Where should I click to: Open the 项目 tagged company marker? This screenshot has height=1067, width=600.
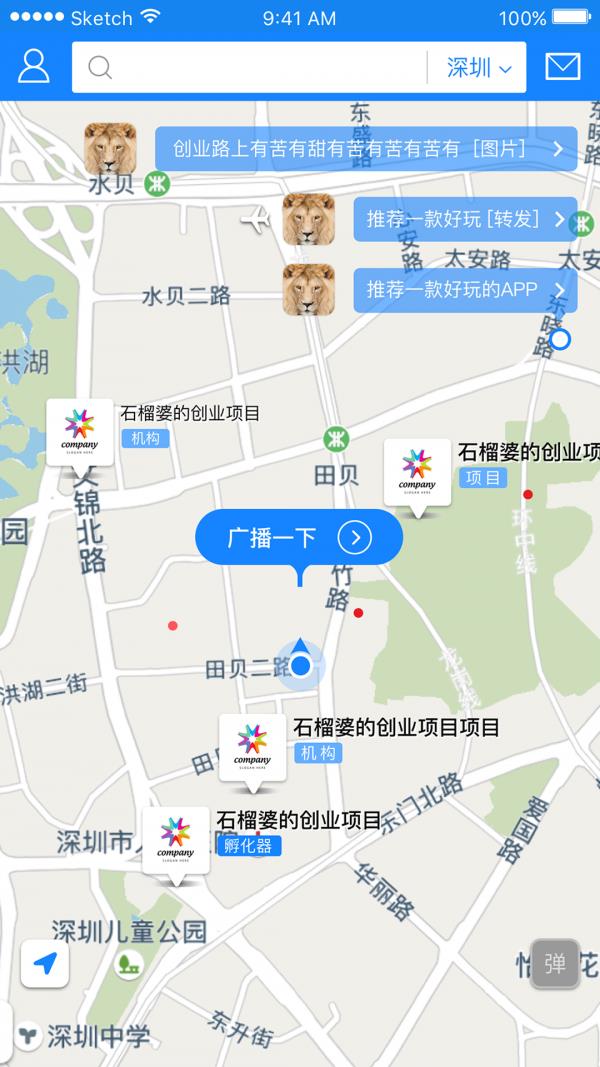click(417, 472)
